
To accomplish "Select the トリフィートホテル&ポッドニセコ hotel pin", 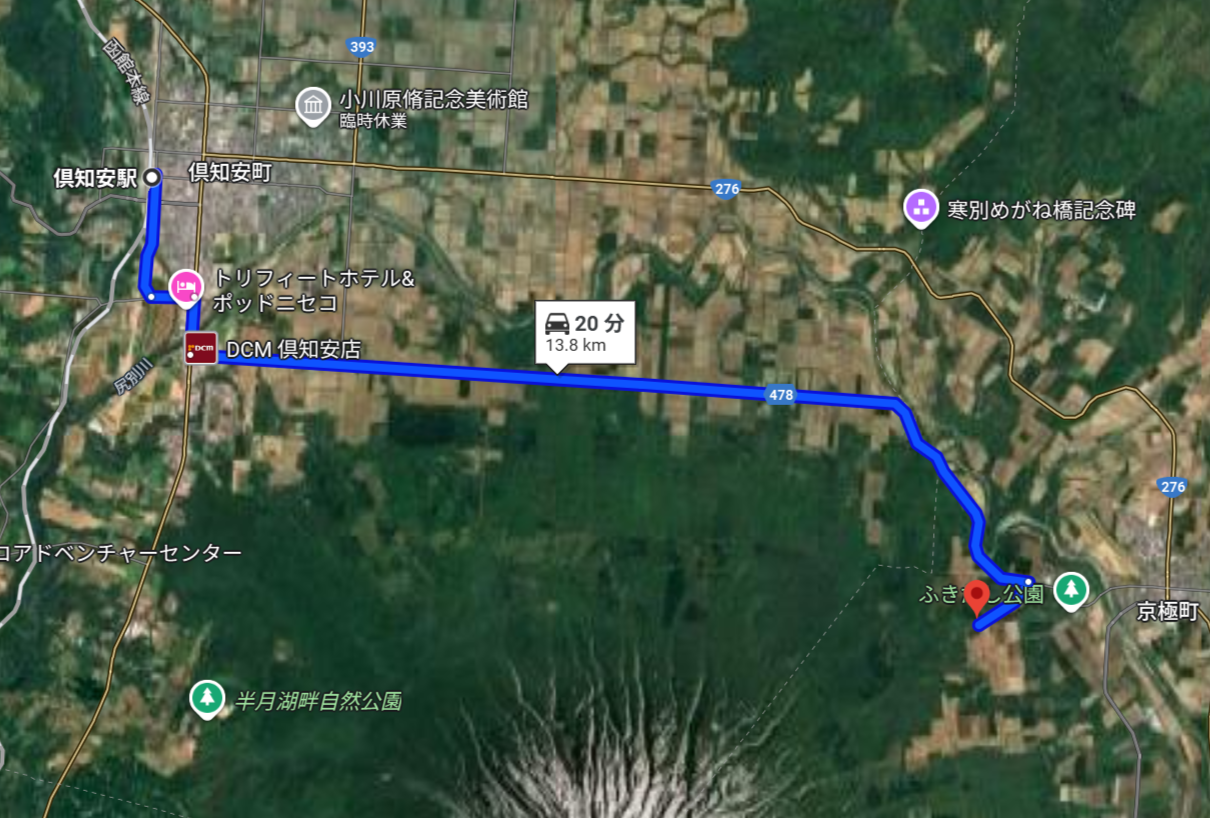I will (x=185, y=287).
